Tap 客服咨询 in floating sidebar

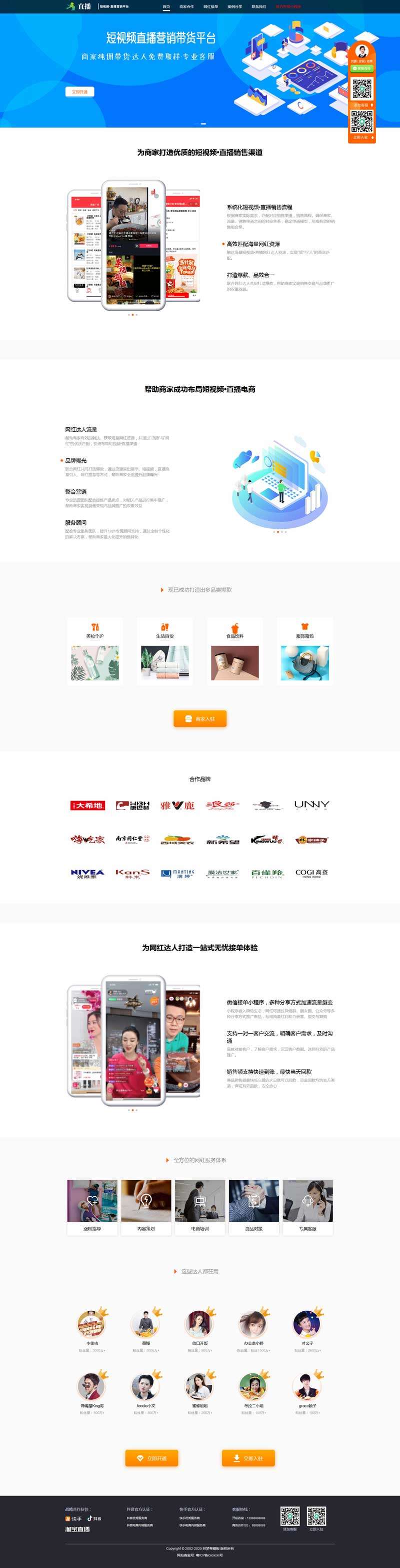pos(361,69)
